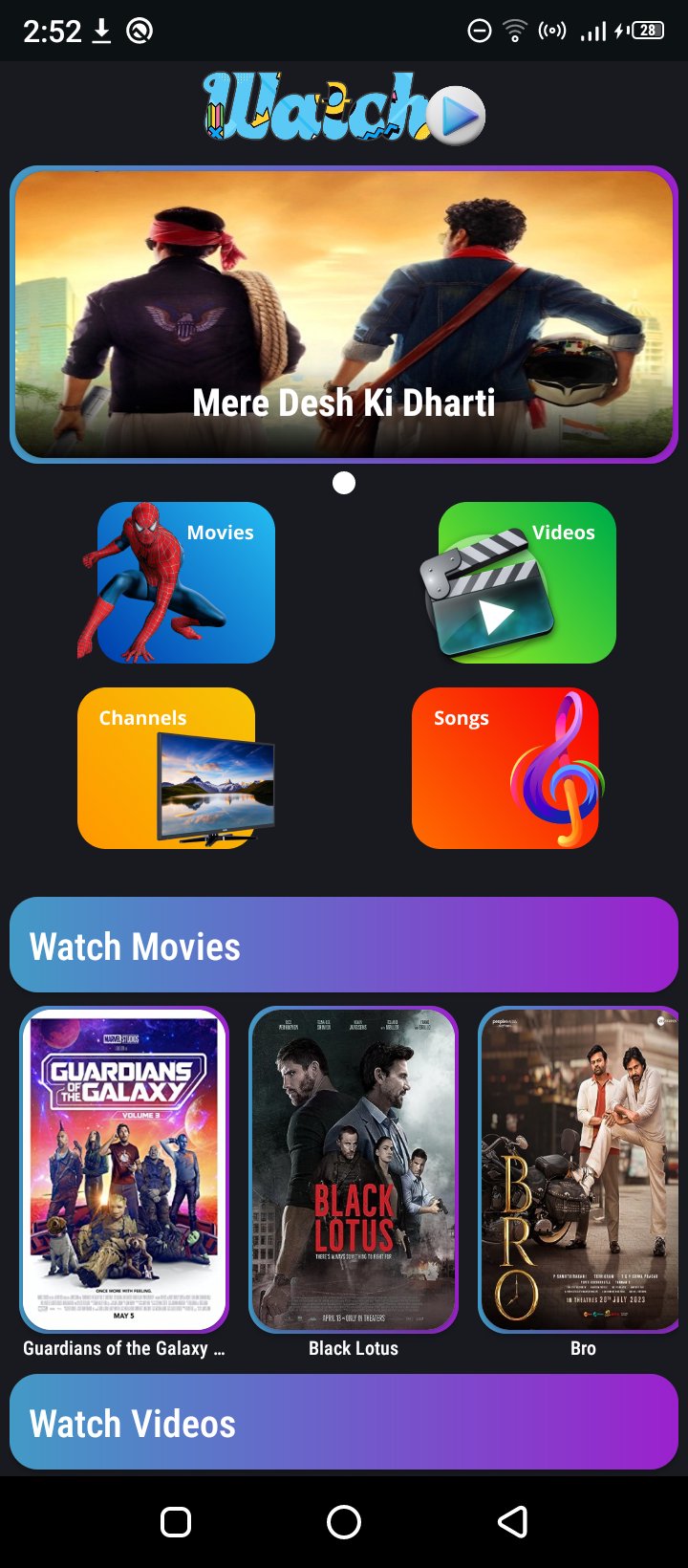Open the Movies category
This screenshot has height=1568, width=688.
[186, 582]
